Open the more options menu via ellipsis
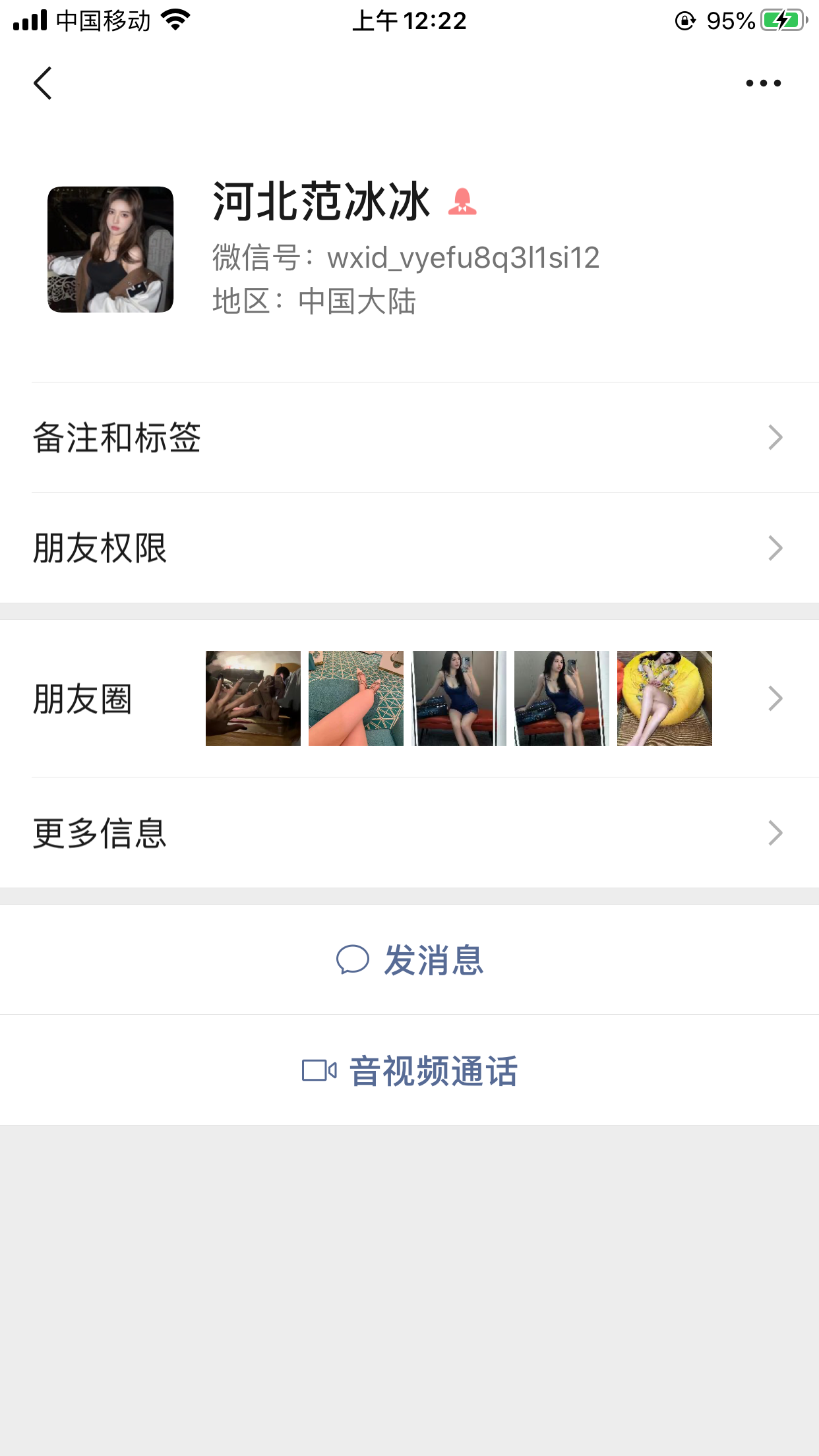Screen dimensions: 819x1456 coord(763,82)
